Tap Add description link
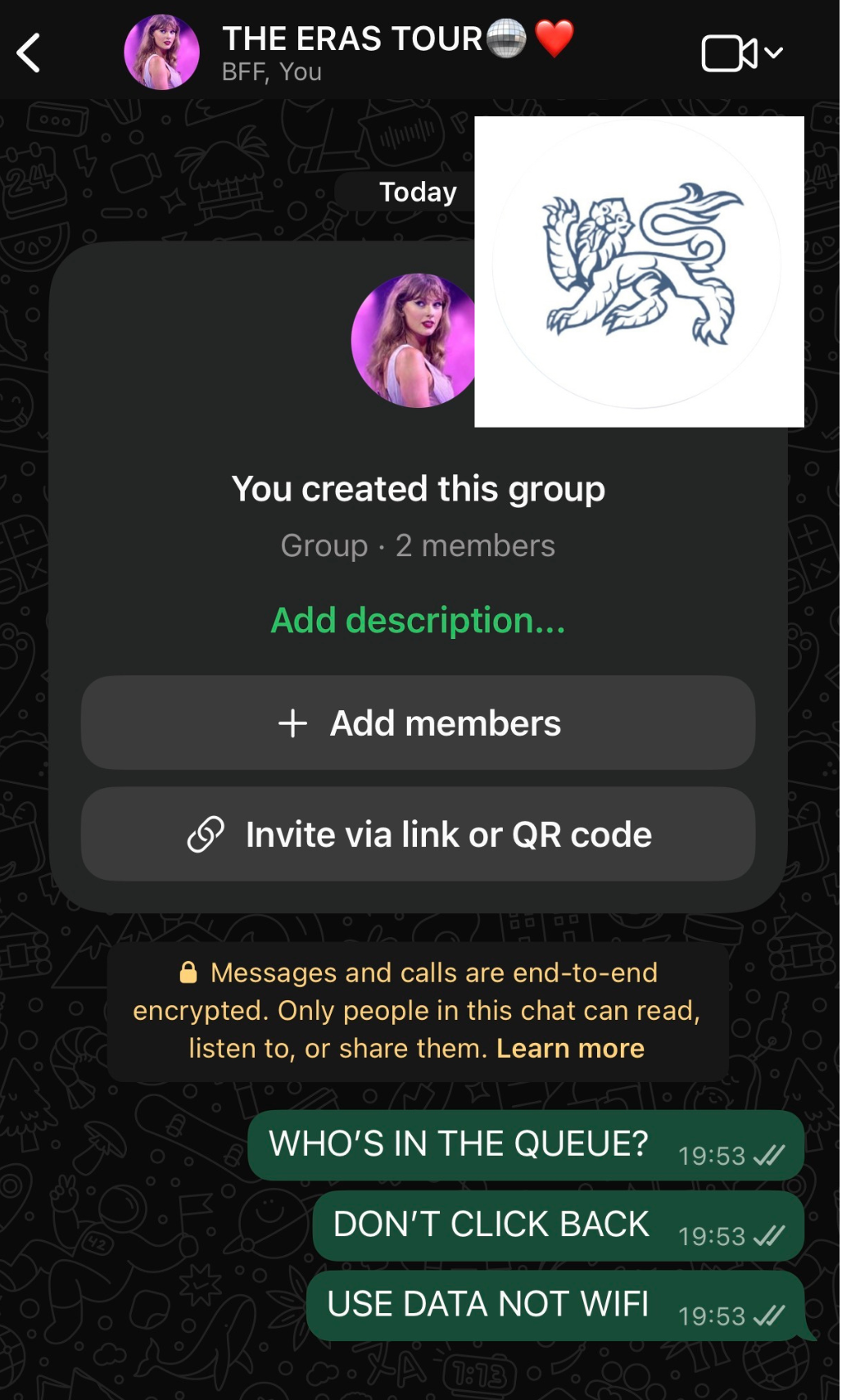This screenshot has width=842, height=1400. point(418,621)
